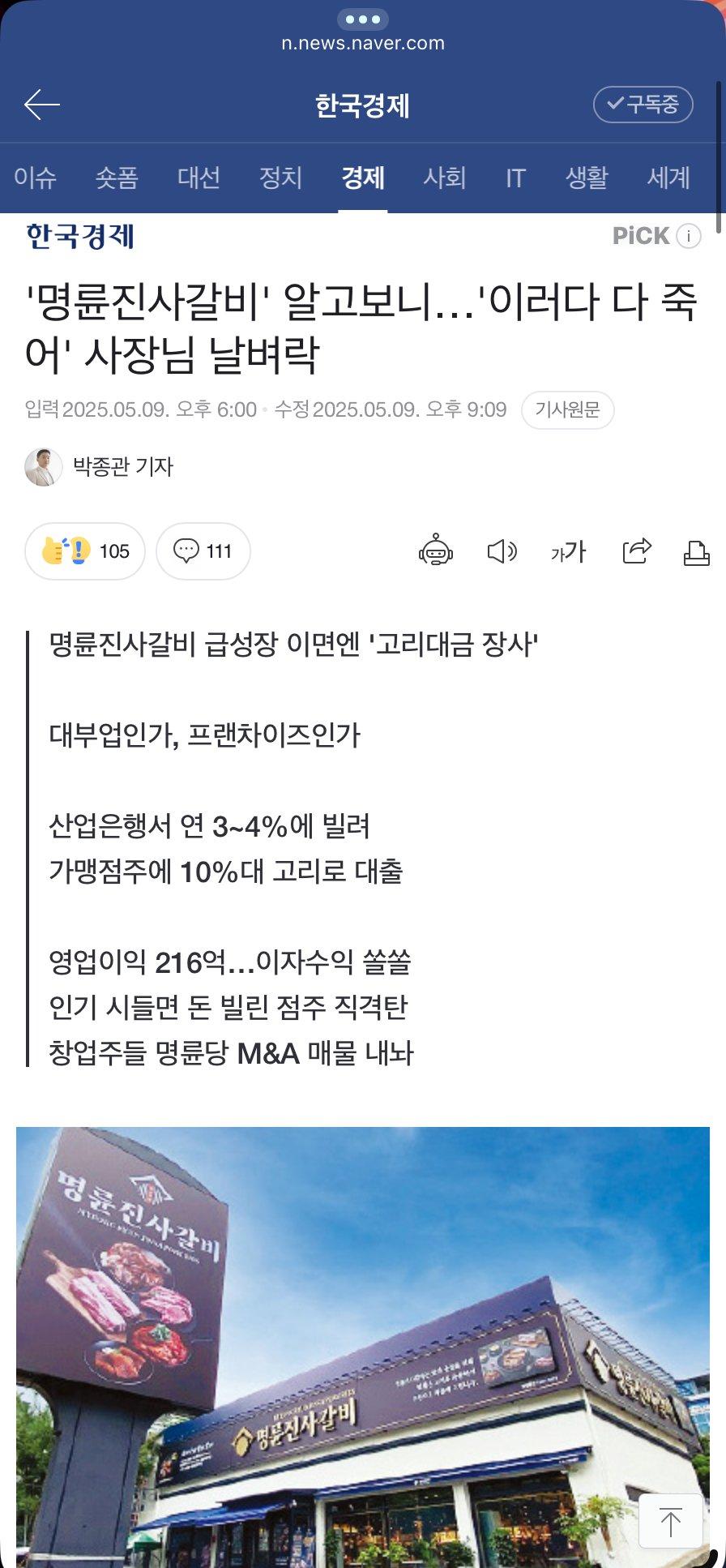Switch to the 생활 tab
This screenshot has width=726, height=1568.
[x=586, y=178]
